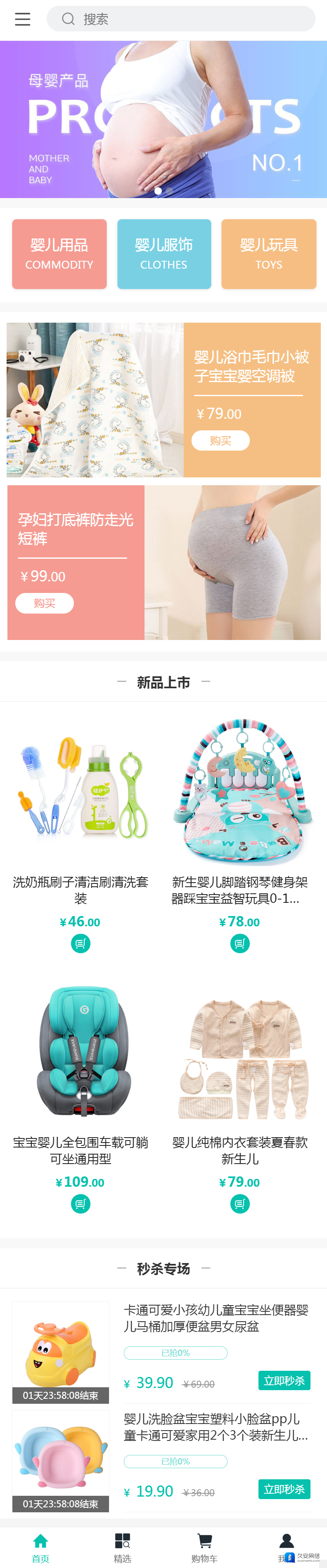The width and height of the screenshot is (327, 1568).
Task: Tap 立即秒杀 for 卡通可爱小孩坐便器
Action: (x=284, y=1381)
